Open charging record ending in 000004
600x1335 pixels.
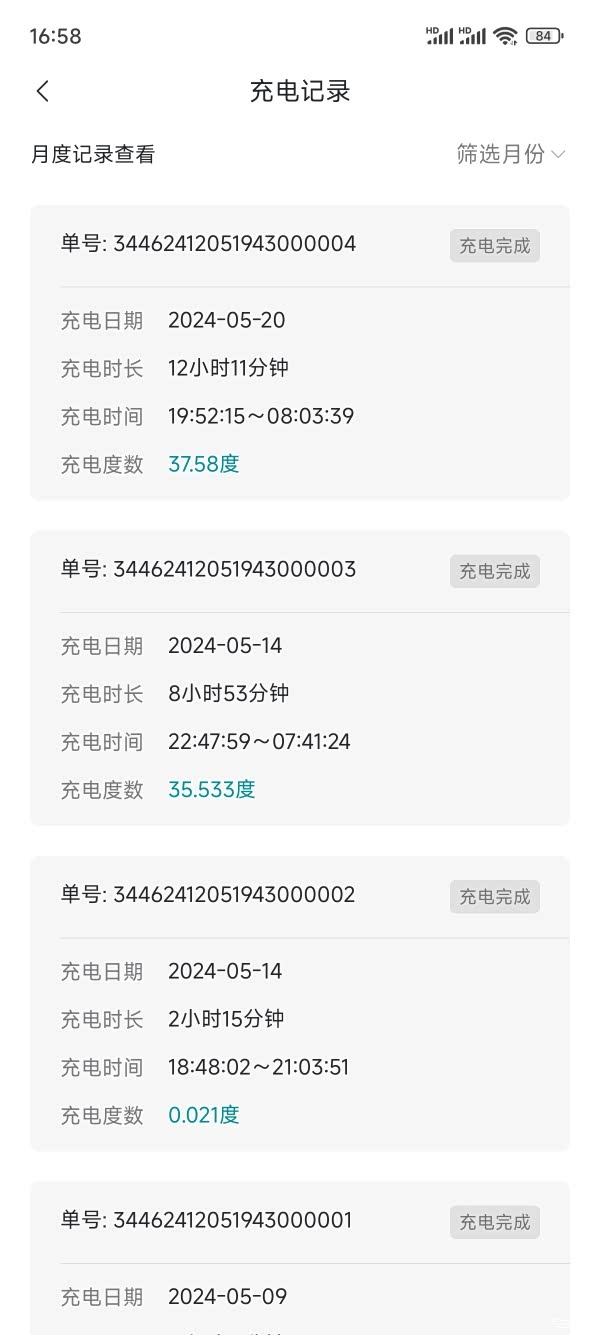click(x=300, y=352)
